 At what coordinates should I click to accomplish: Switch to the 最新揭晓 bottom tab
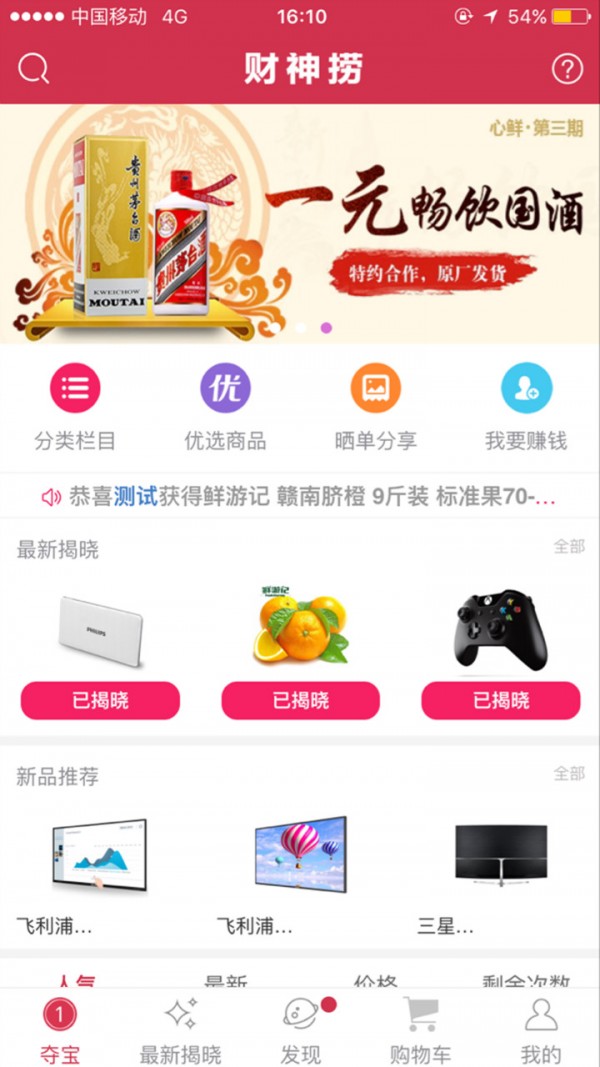click(180, 1030)
